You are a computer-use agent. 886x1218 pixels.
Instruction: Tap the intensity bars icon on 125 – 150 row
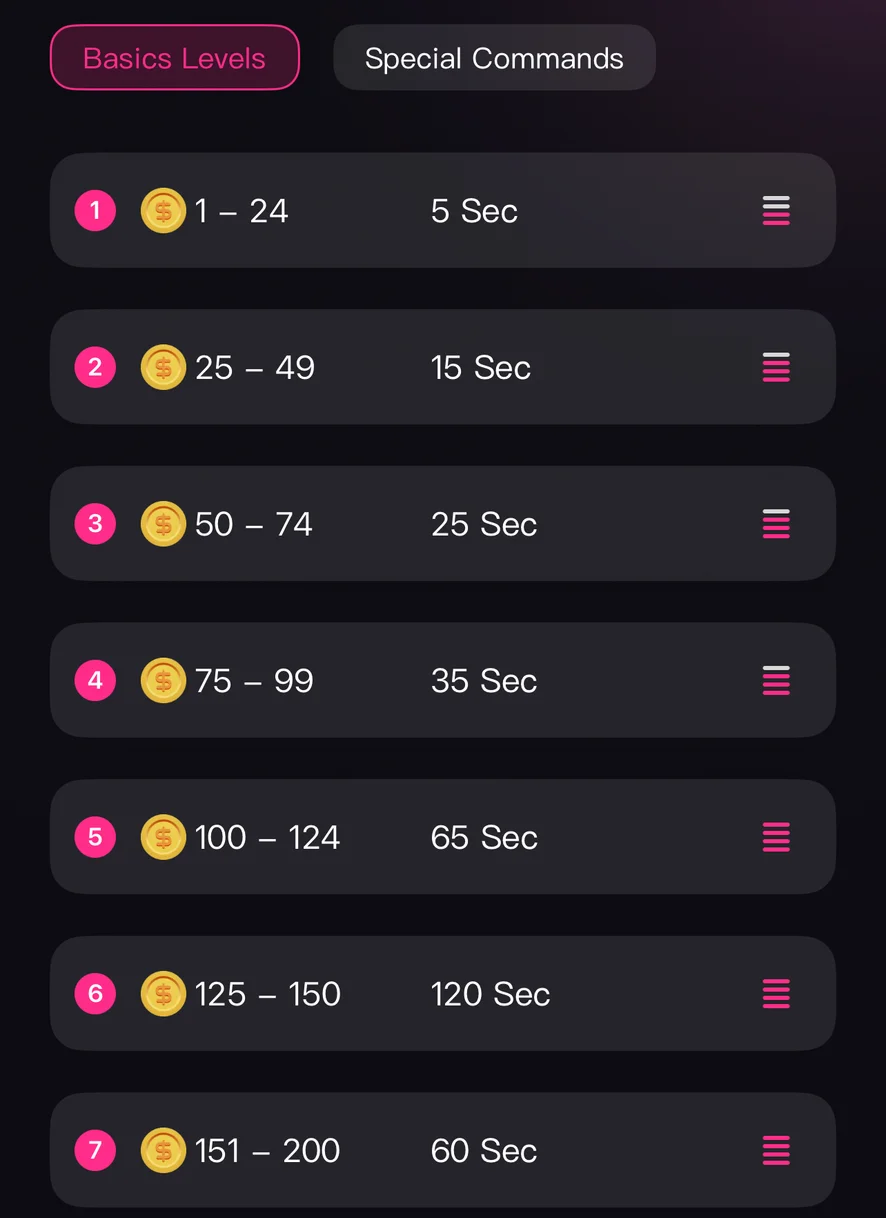(x=776, y=993)
